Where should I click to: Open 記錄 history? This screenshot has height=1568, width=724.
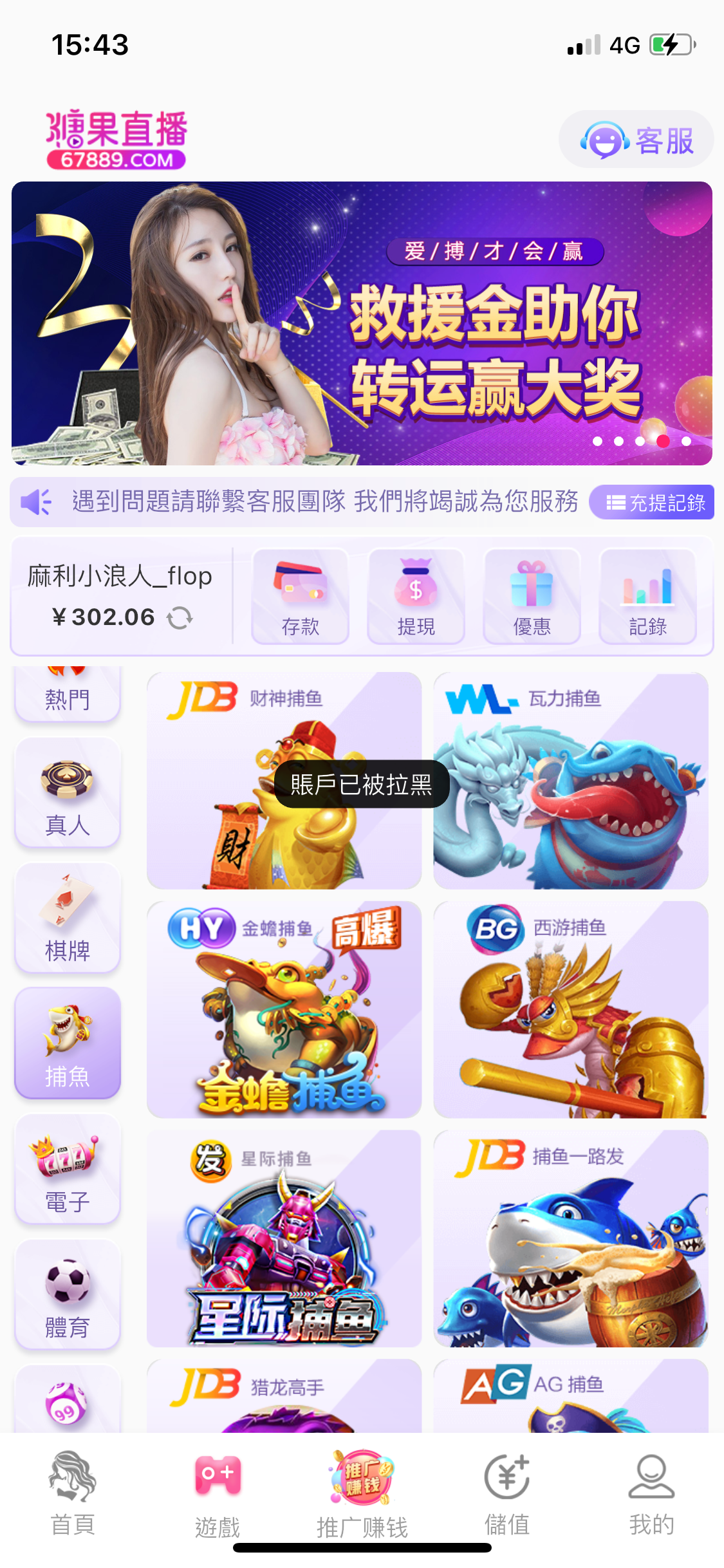click(x=647, y=595)
